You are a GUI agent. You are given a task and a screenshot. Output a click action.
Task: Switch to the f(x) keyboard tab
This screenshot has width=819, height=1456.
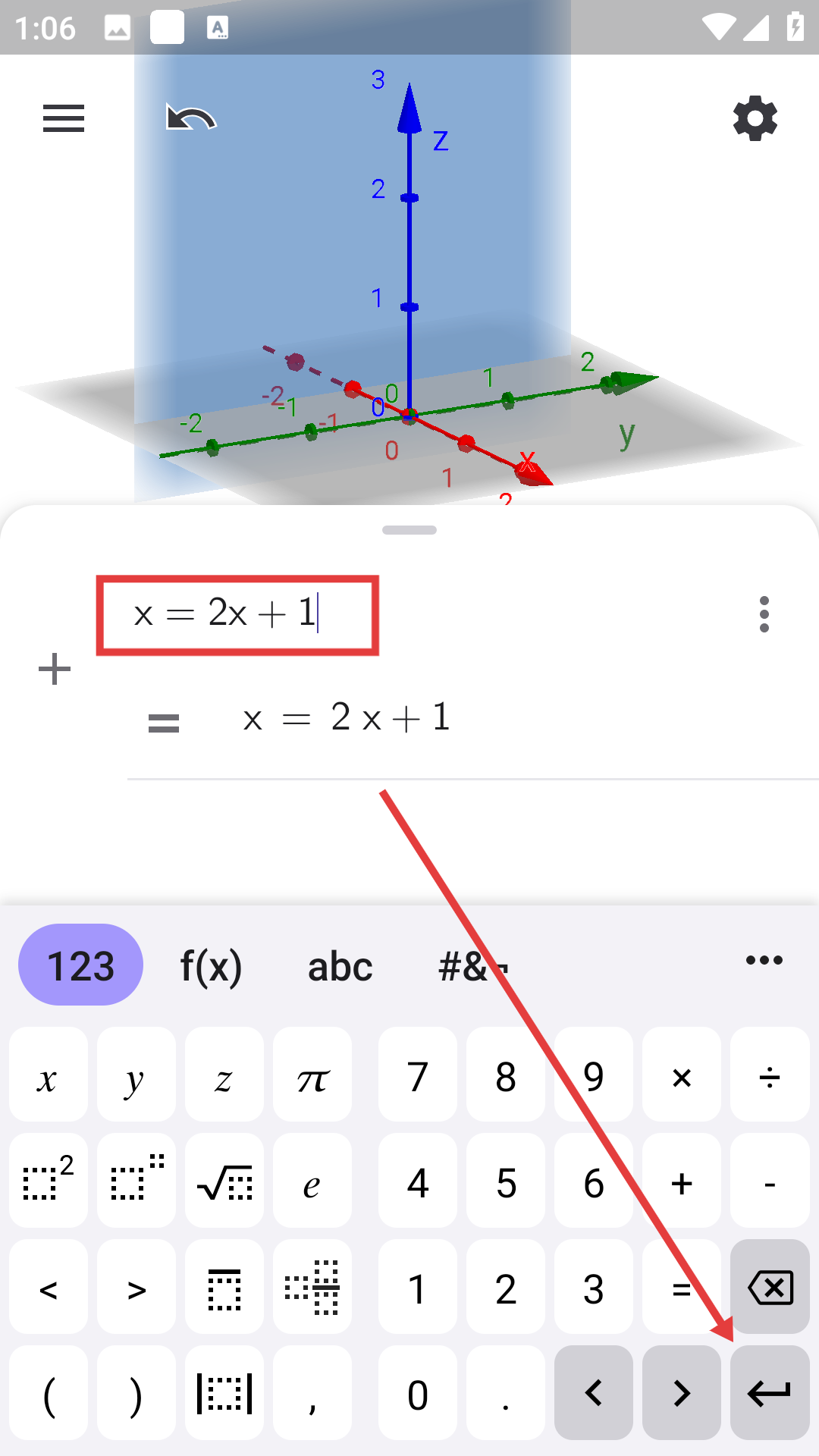pyautogui.click(x=211, y=965)
